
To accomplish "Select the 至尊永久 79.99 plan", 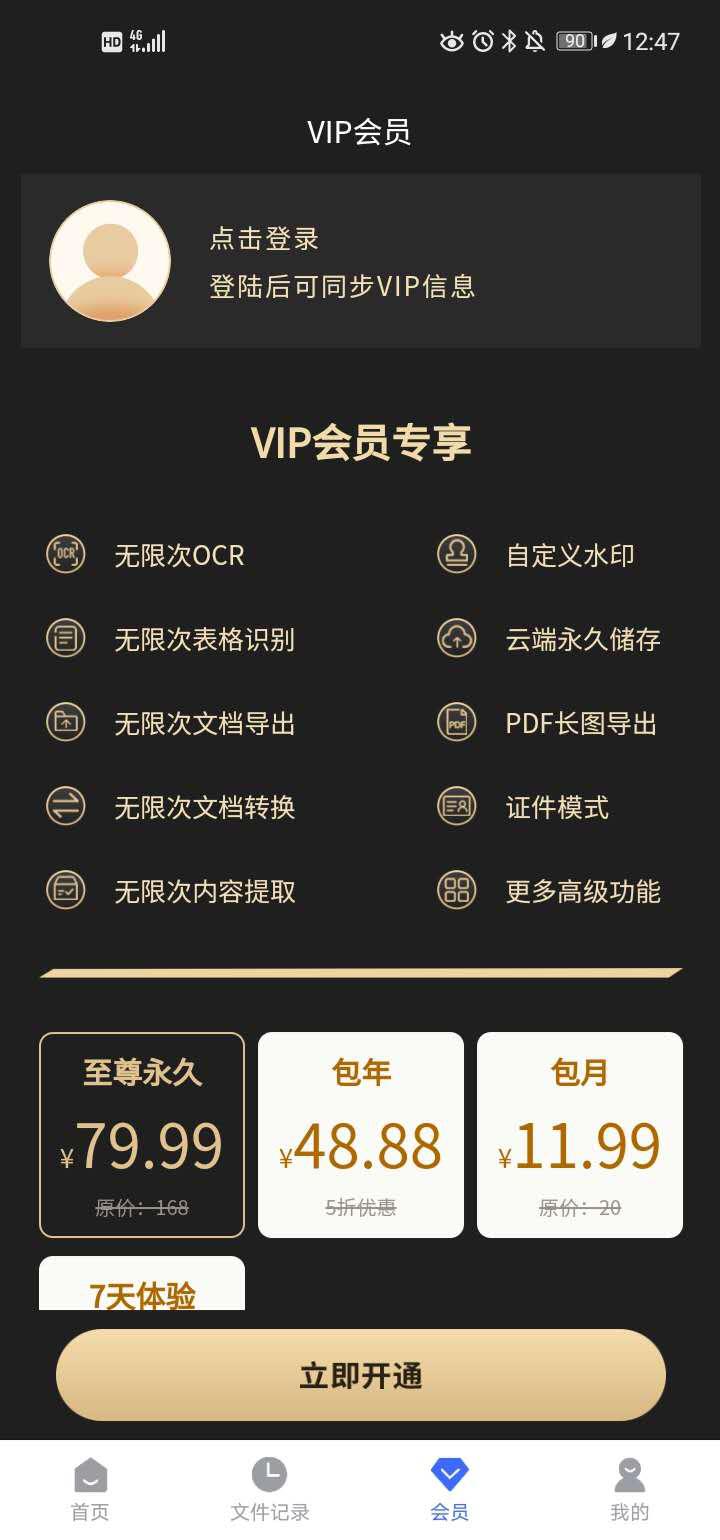I will tap(142, 1135).
